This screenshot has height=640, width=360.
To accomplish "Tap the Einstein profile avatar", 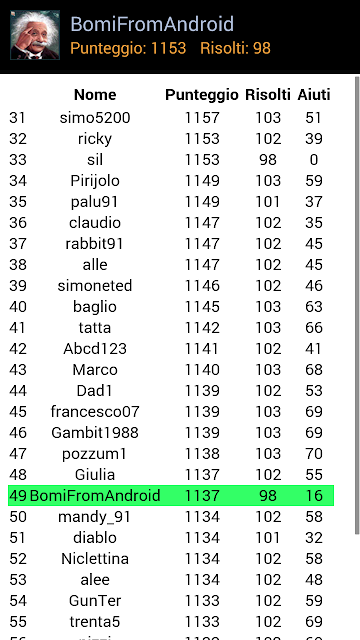I will pyautogui.click(x=35, y=35).
